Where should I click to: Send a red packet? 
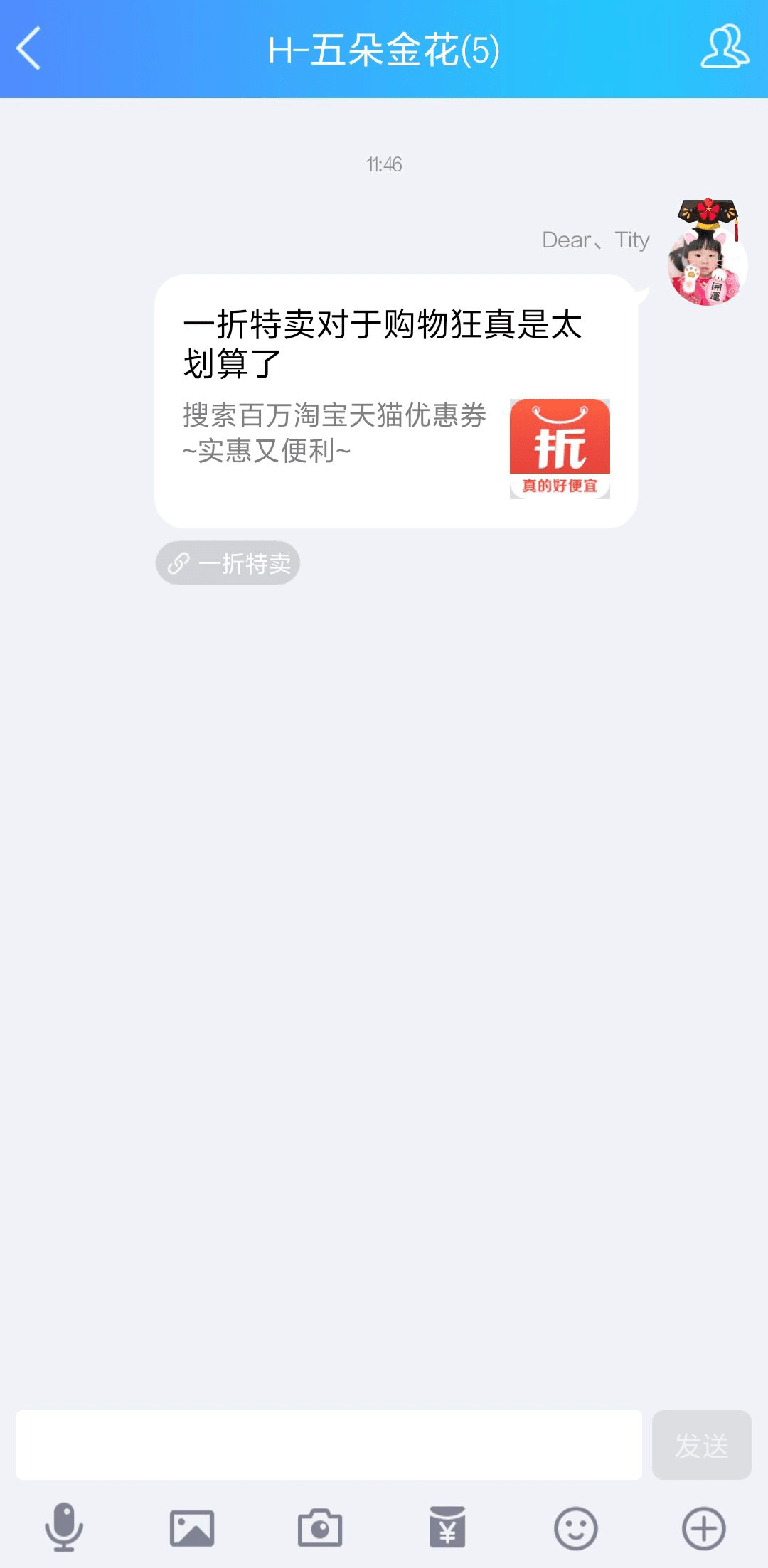tap(447, 1527)
